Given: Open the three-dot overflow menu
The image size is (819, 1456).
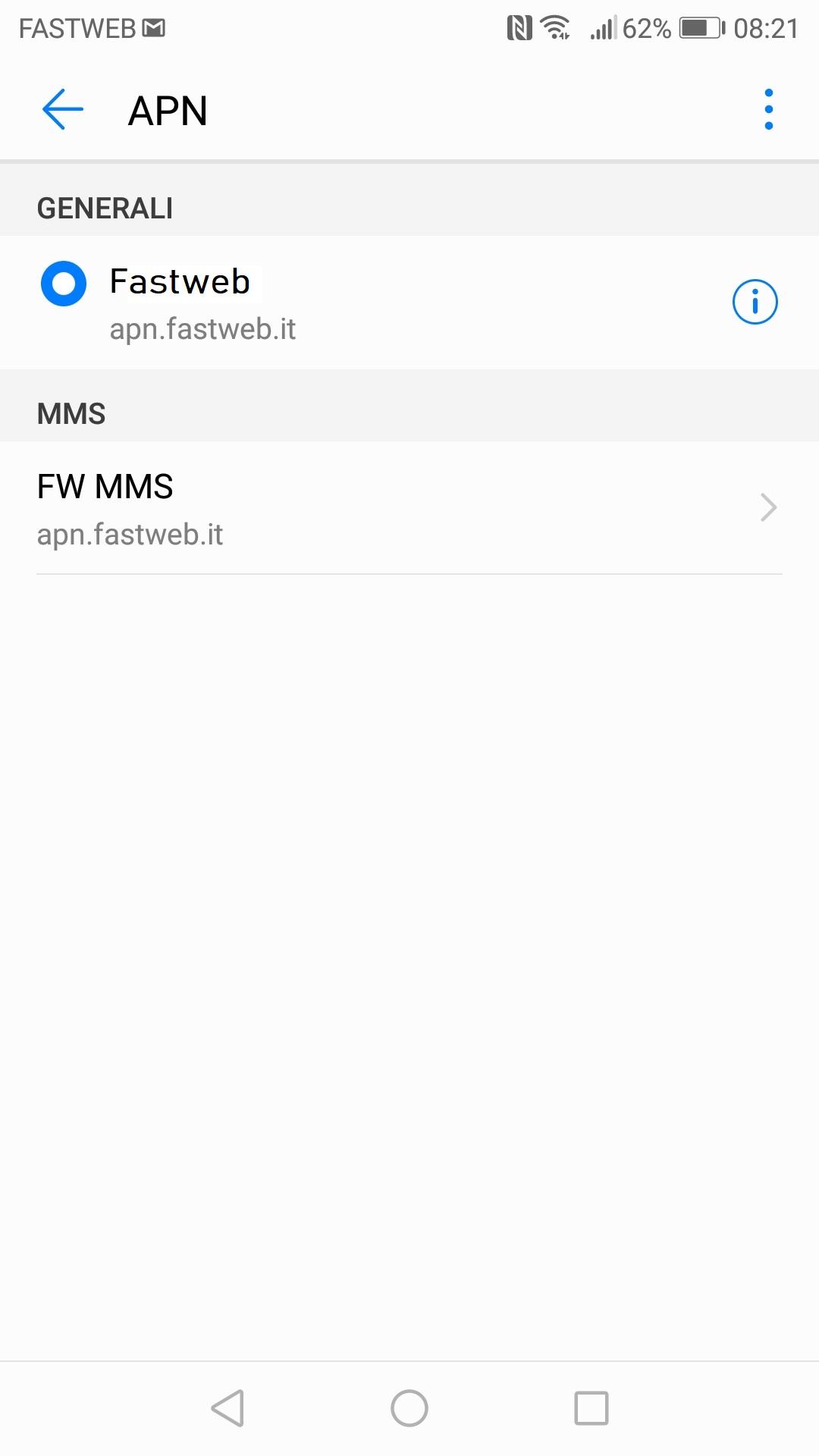Looking at the screenshot, I should [x=768, y=110].
